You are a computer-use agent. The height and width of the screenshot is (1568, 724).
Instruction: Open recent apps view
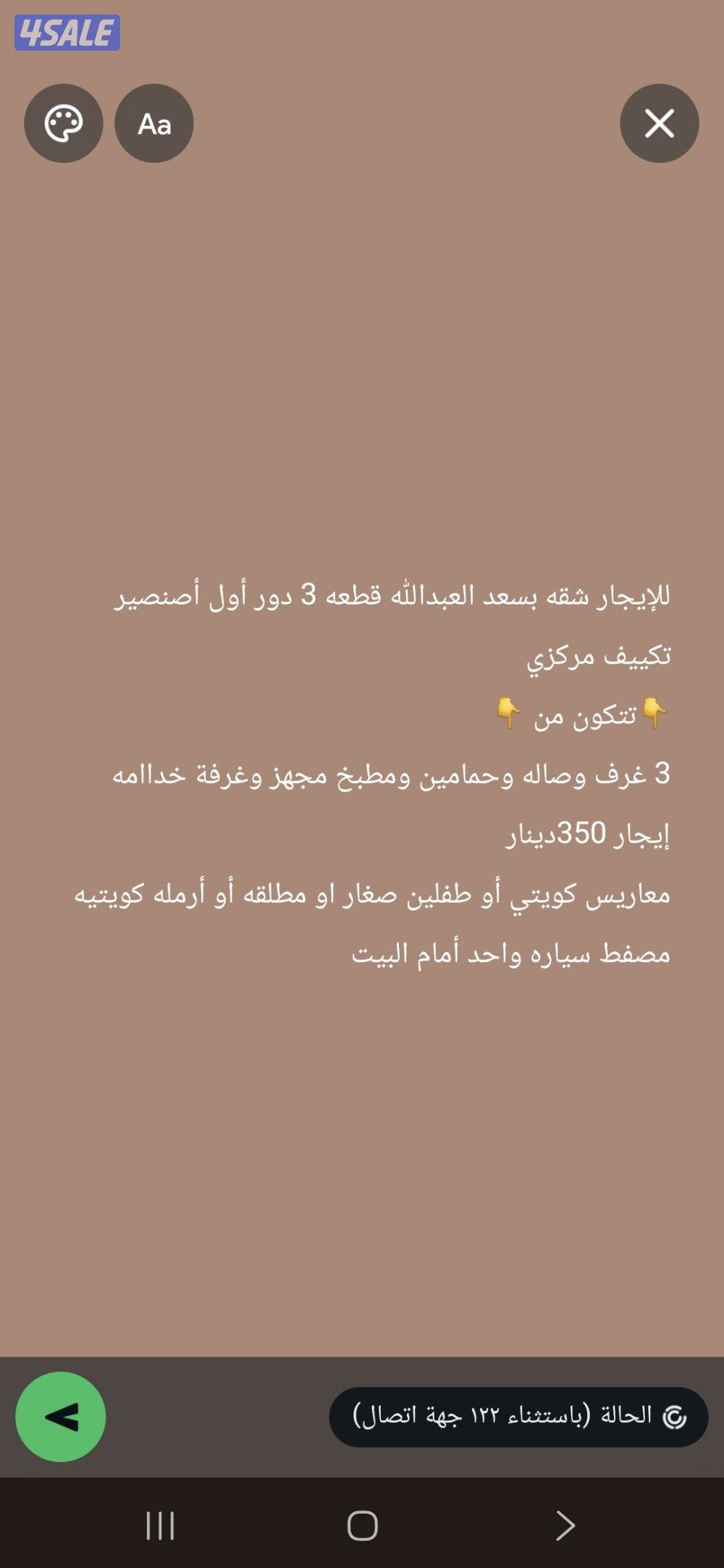[160, 1525]
